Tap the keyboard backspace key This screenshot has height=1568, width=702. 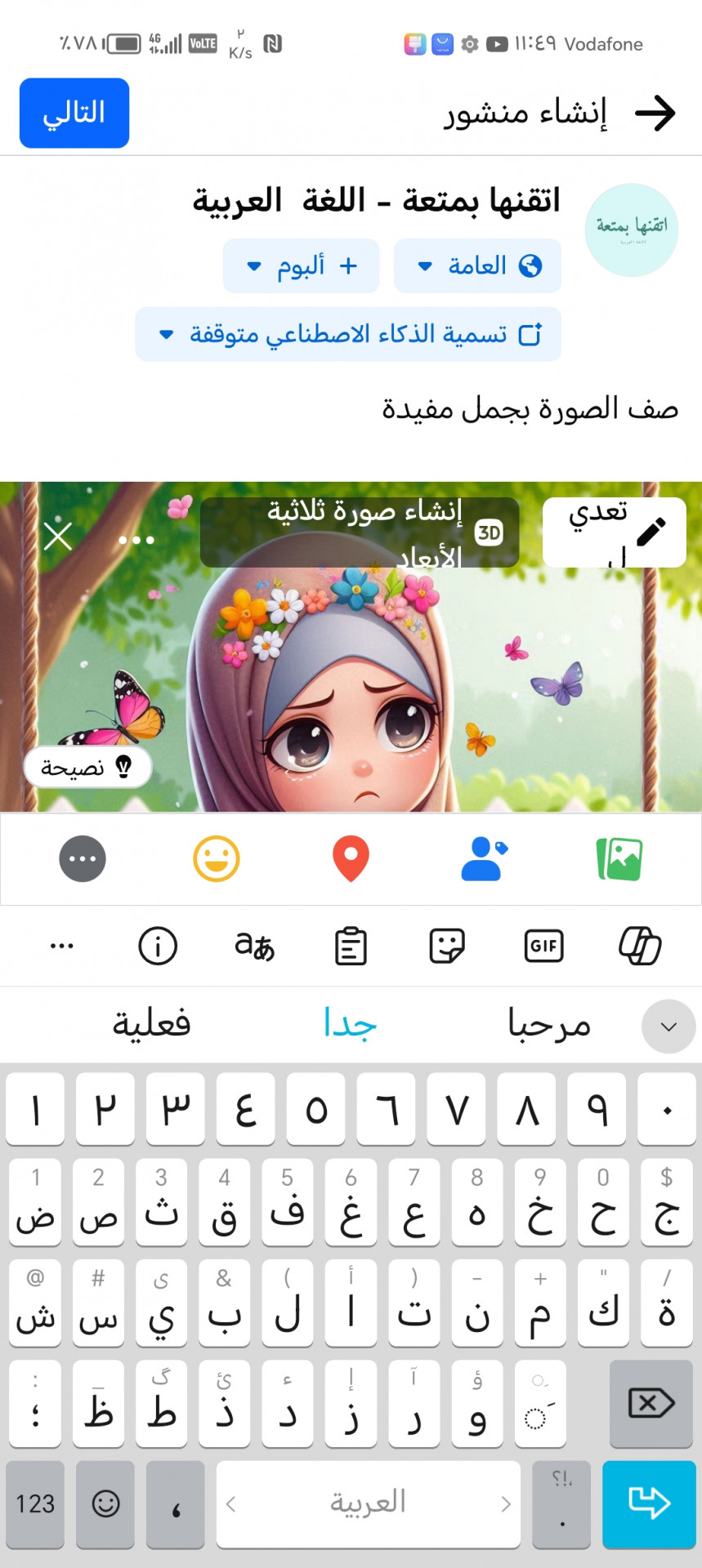[x=651, y=1404]
